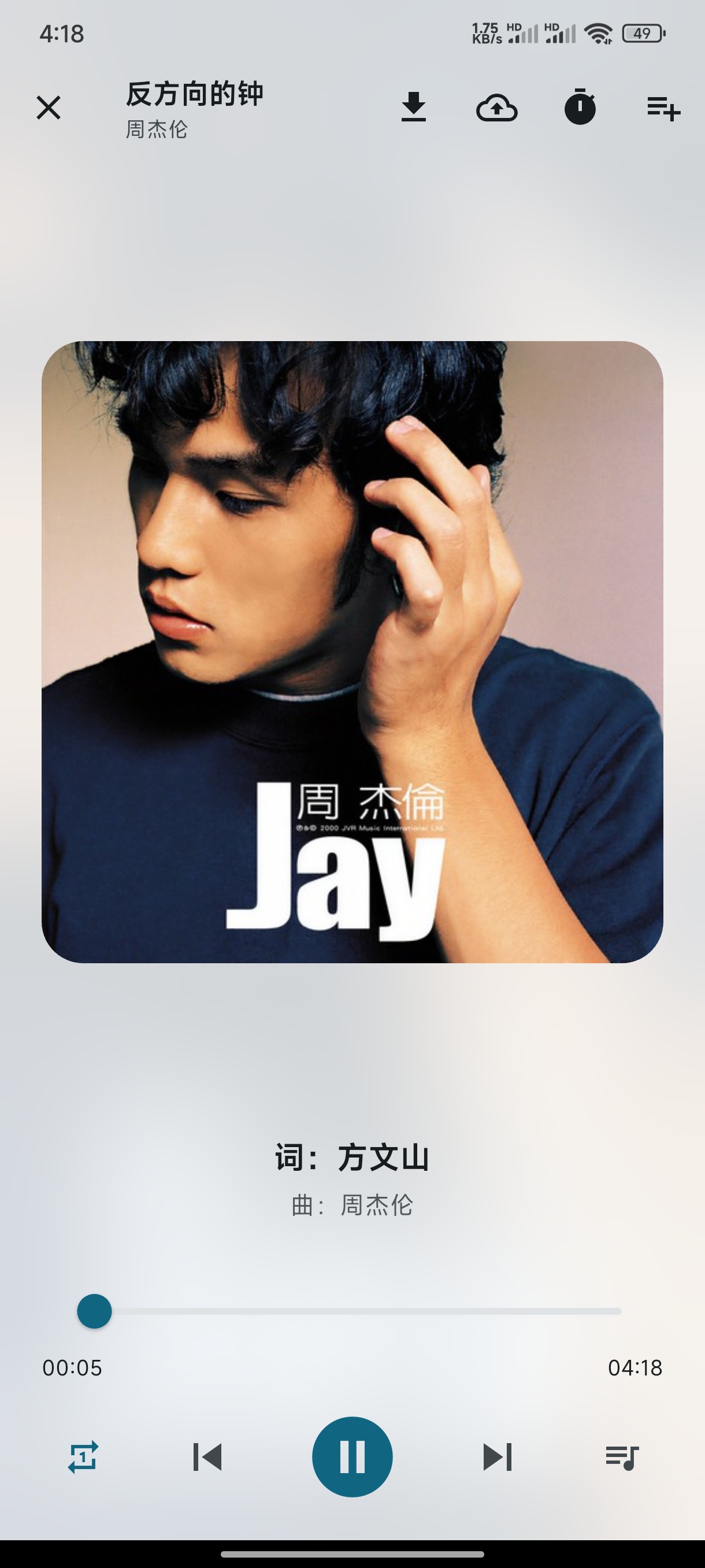Close the now playing screen
This screenshot has height=1568, width=705.
[x=49, y=108]
